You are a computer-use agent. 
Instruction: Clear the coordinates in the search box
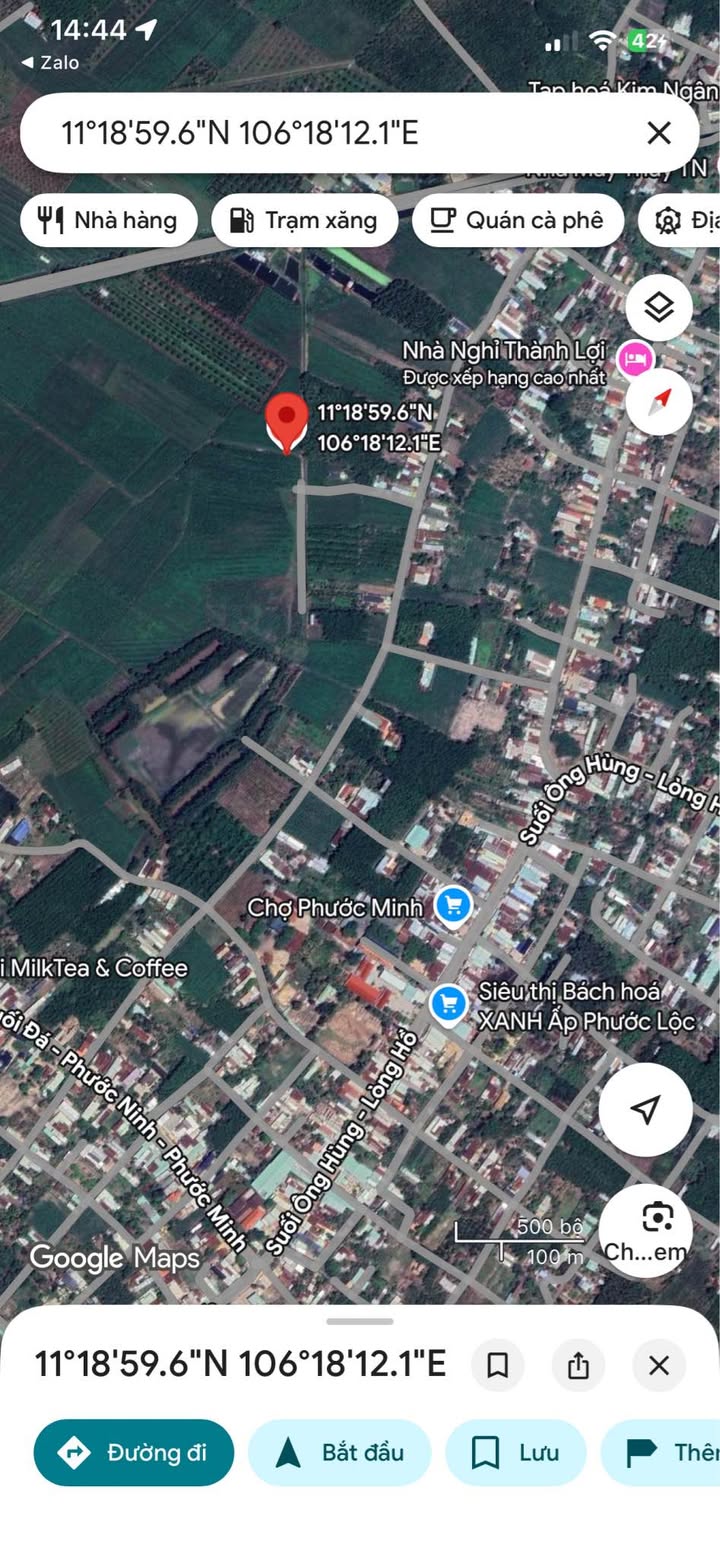(658, 133)
